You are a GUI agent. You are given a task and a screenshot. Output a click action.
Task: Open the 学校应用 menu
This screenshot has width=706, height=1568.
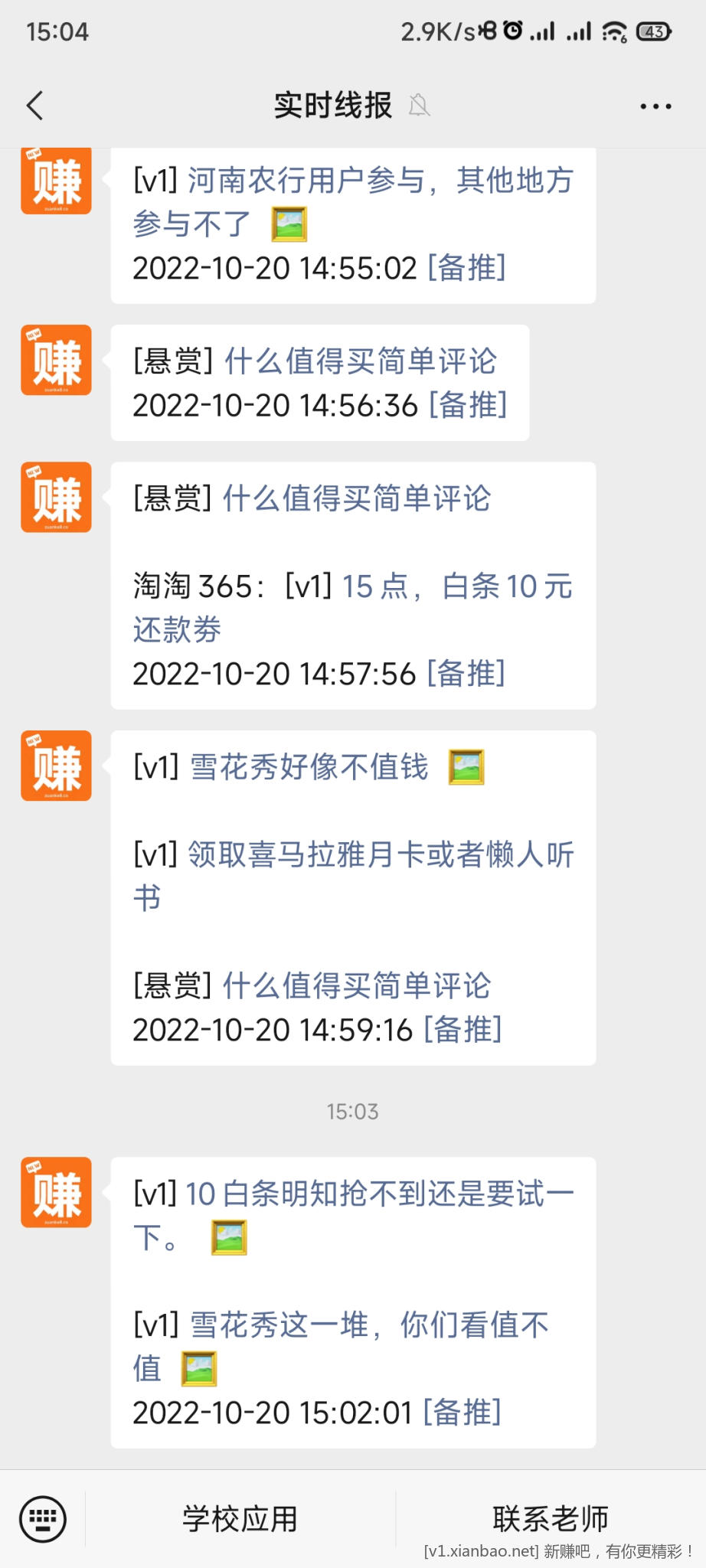coord(240,1519)
